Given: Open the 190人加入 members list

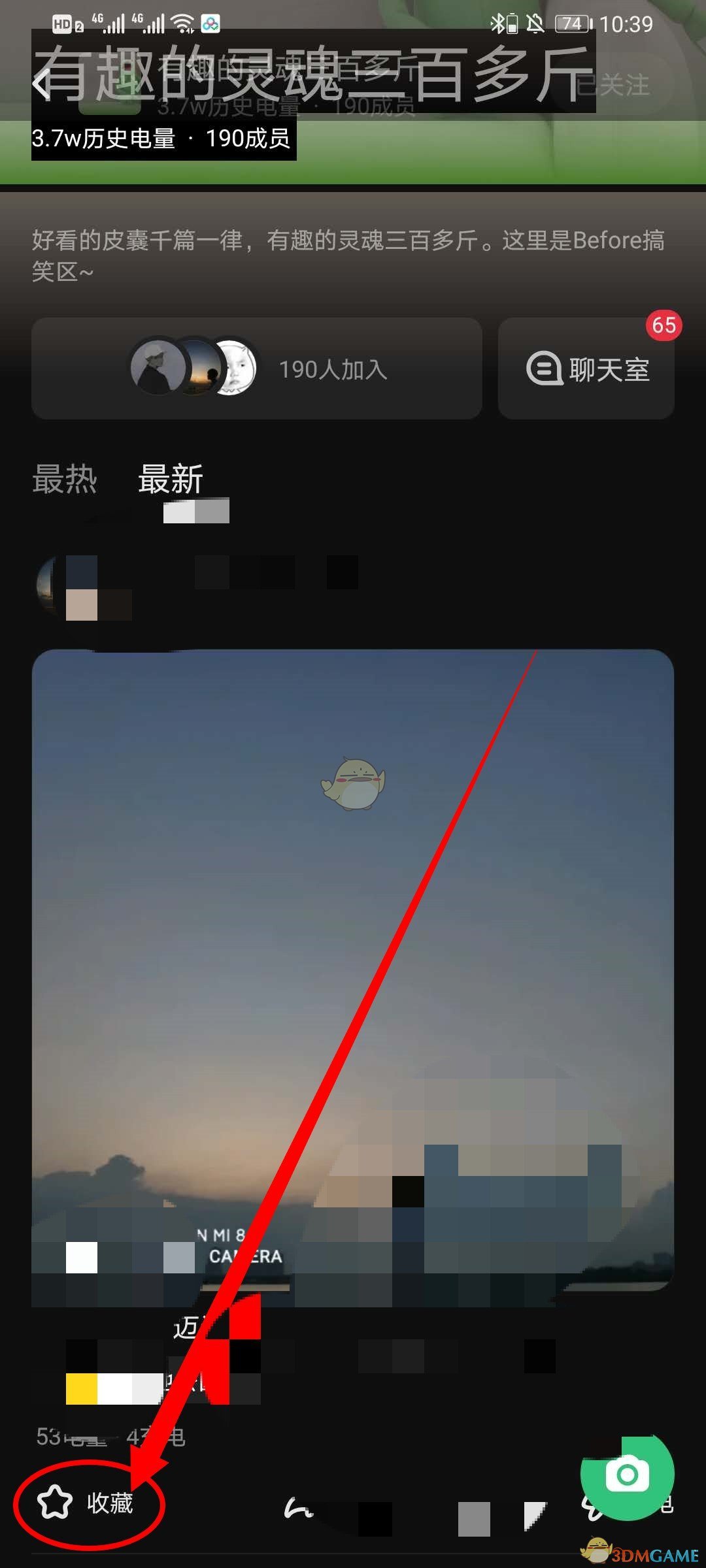Looking at the screenshot, I should point(257,369).
